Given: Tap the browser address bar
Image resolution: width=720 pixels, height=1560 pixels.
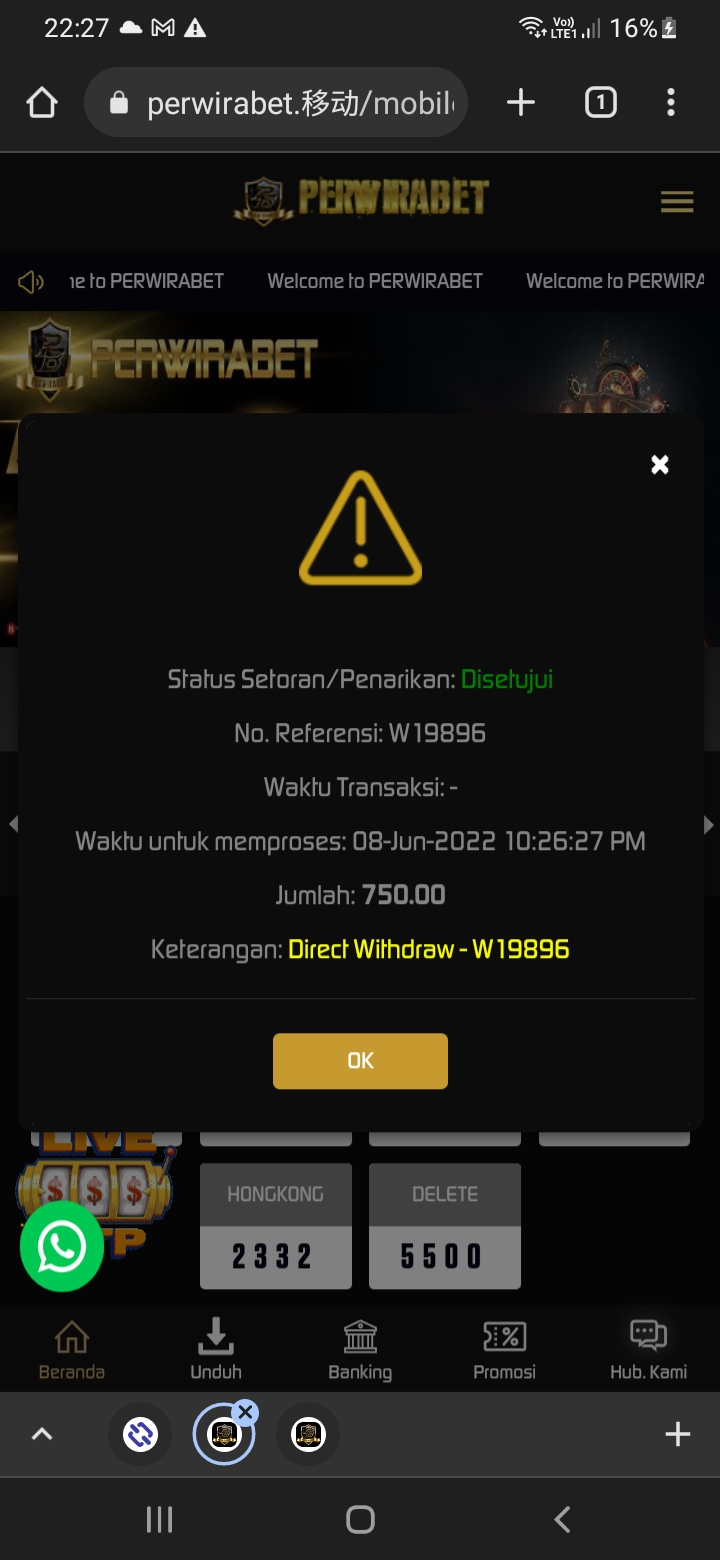Looking at the screenshot, I should pos(290,103).
